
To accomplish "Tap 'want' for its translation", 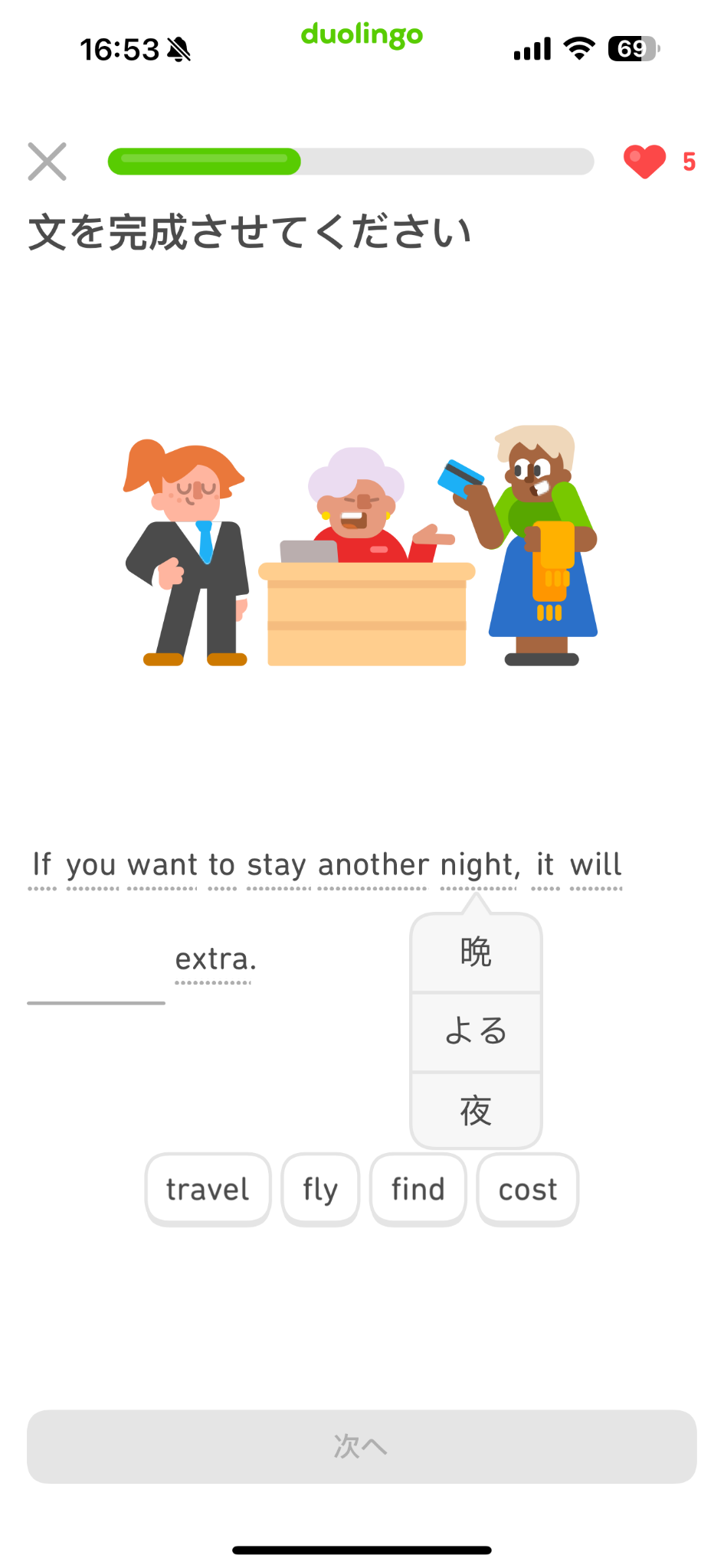I will (x=162, y=865).
